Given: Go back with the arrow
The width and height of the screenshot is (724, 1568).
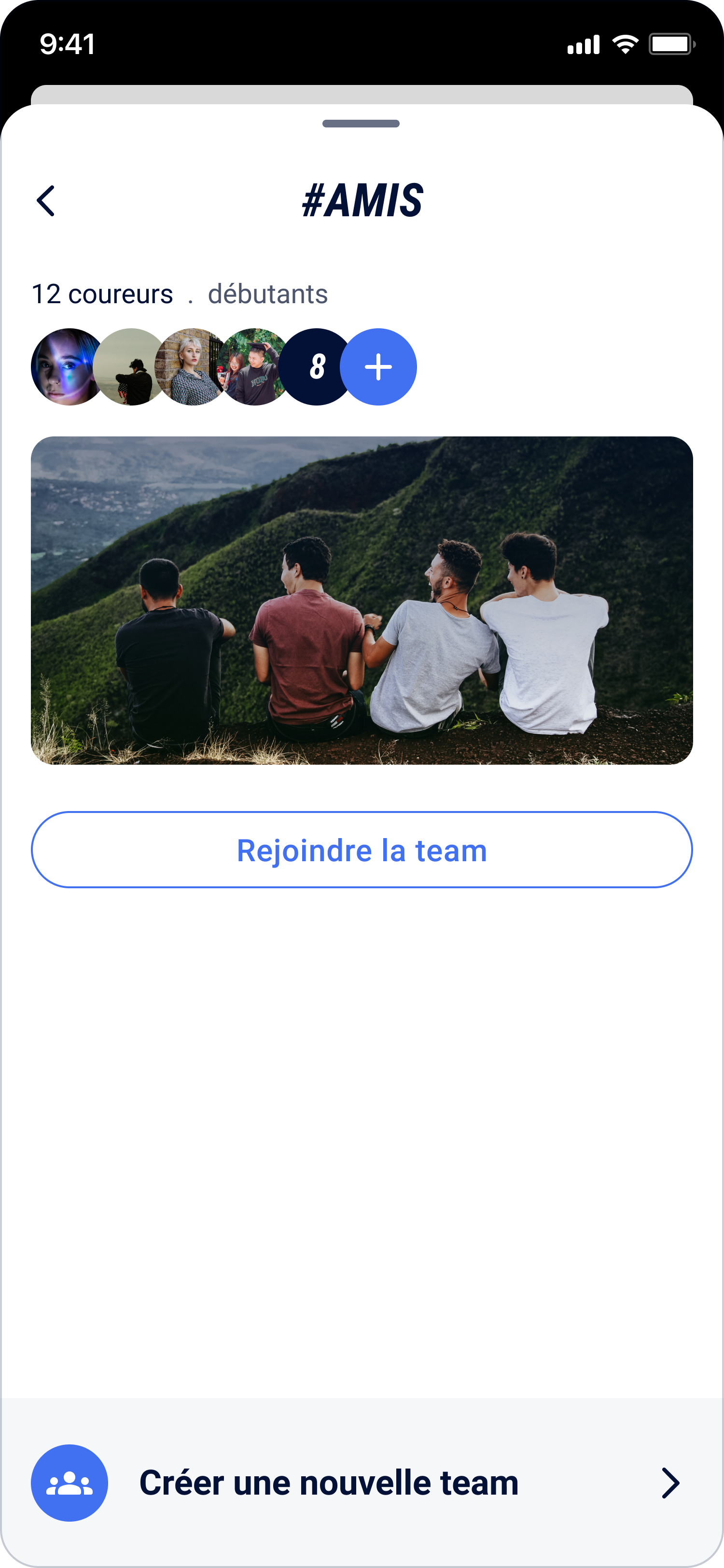Looking at the screenshot, I should 46,201.
